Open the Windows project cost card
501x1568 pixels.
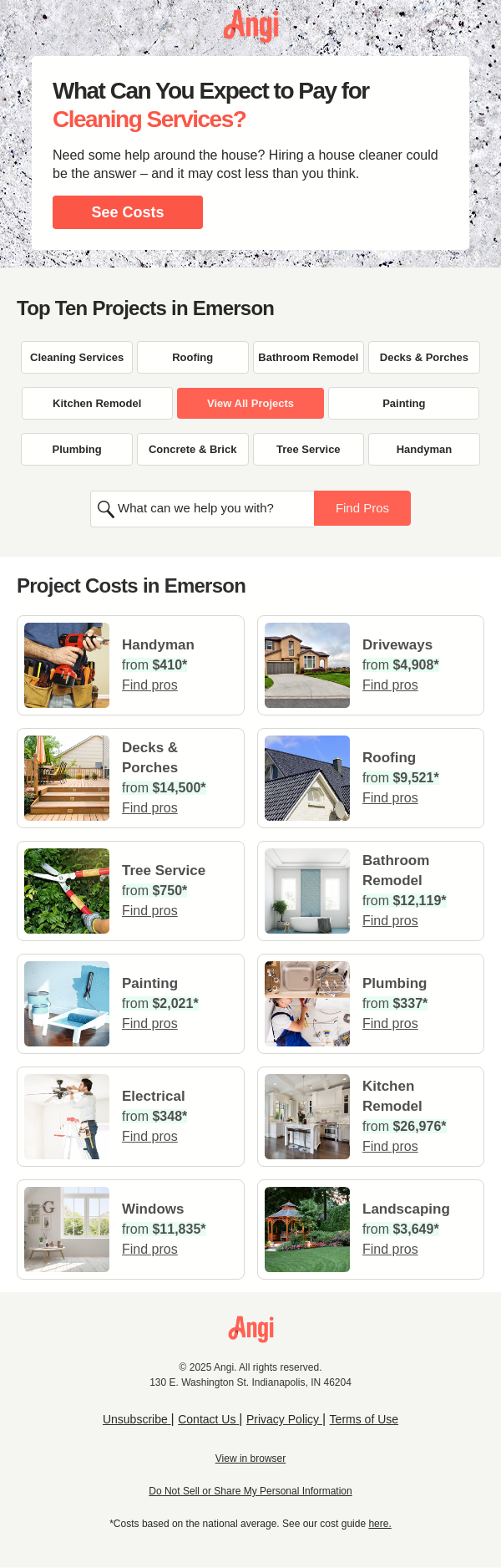pos(130,1229)
